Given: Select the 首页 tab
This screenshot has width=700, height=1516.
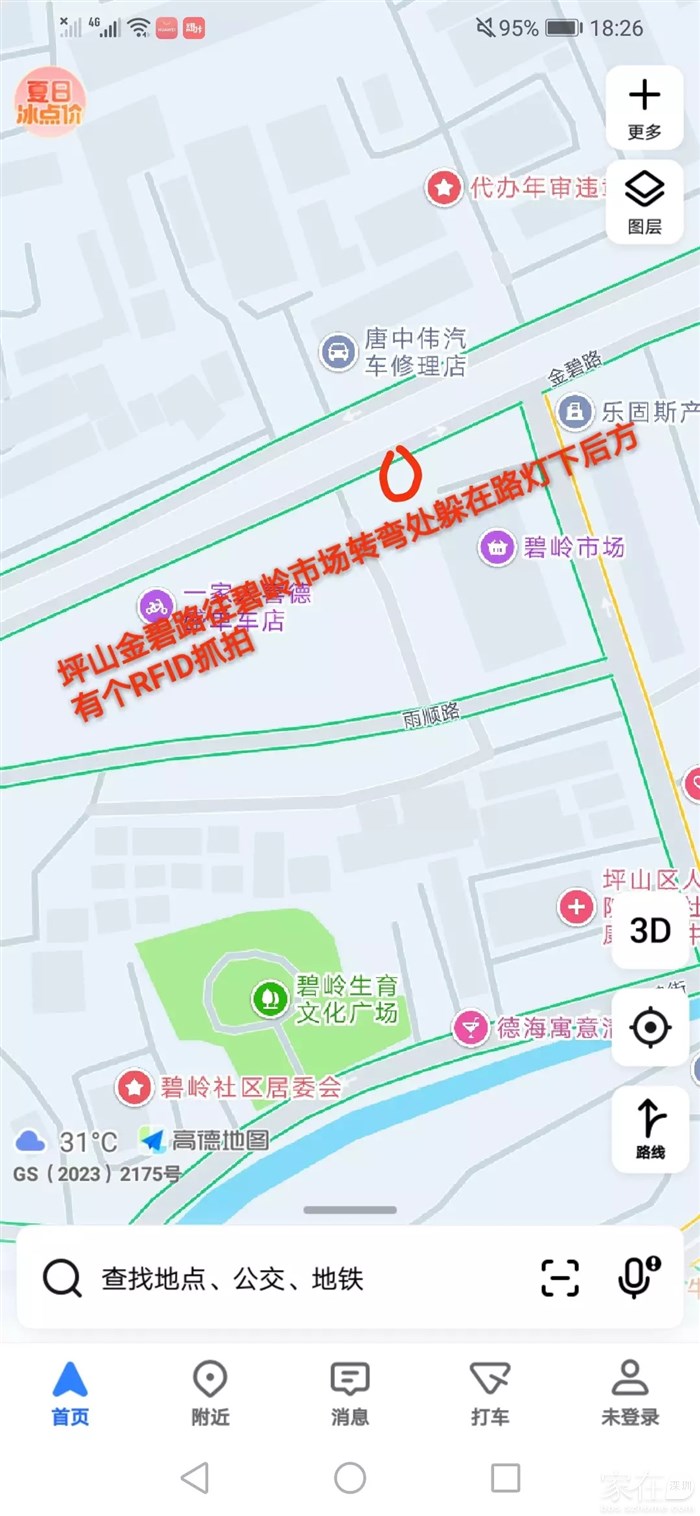Looking at the screenshot, I should [70, 1392].
